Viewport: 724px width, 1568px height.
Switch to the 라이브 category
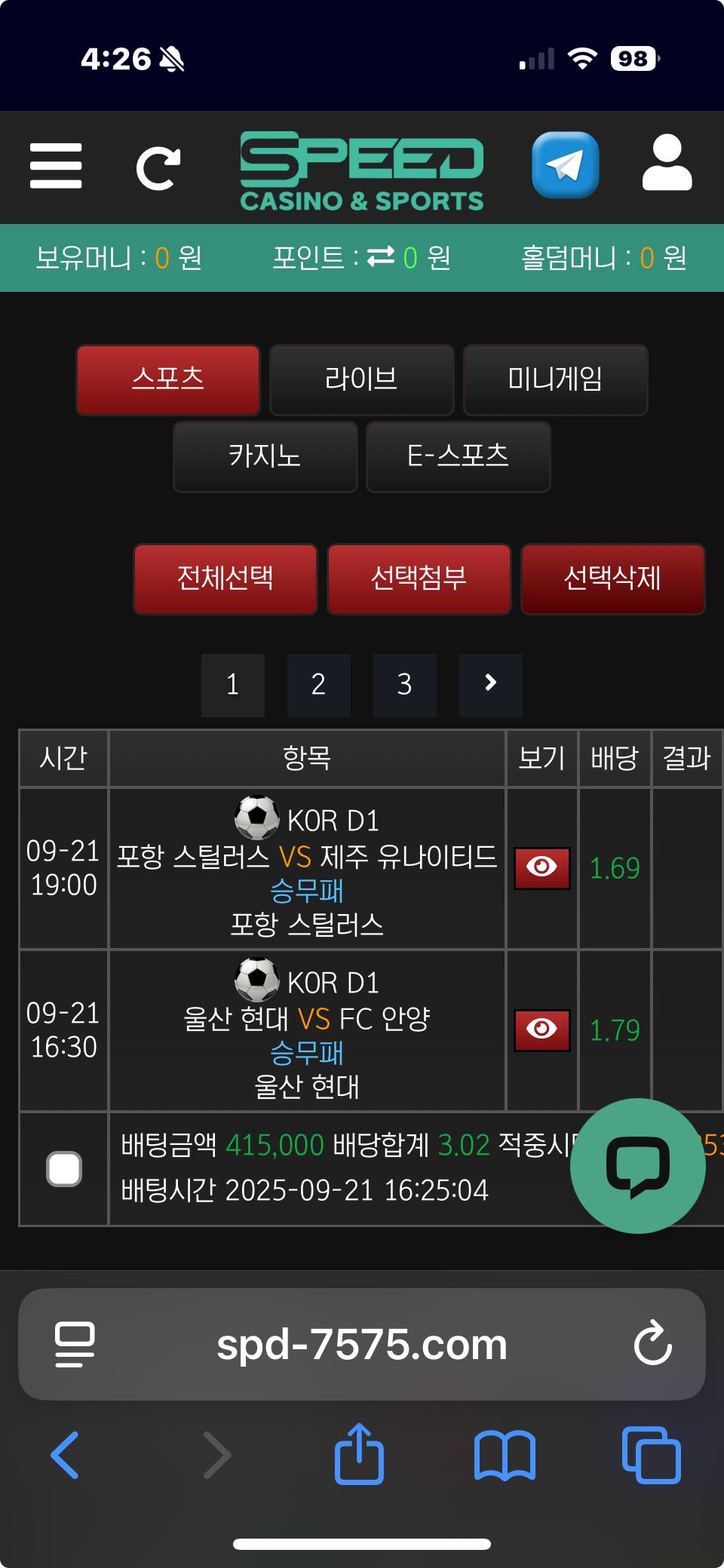click(362, 380)
